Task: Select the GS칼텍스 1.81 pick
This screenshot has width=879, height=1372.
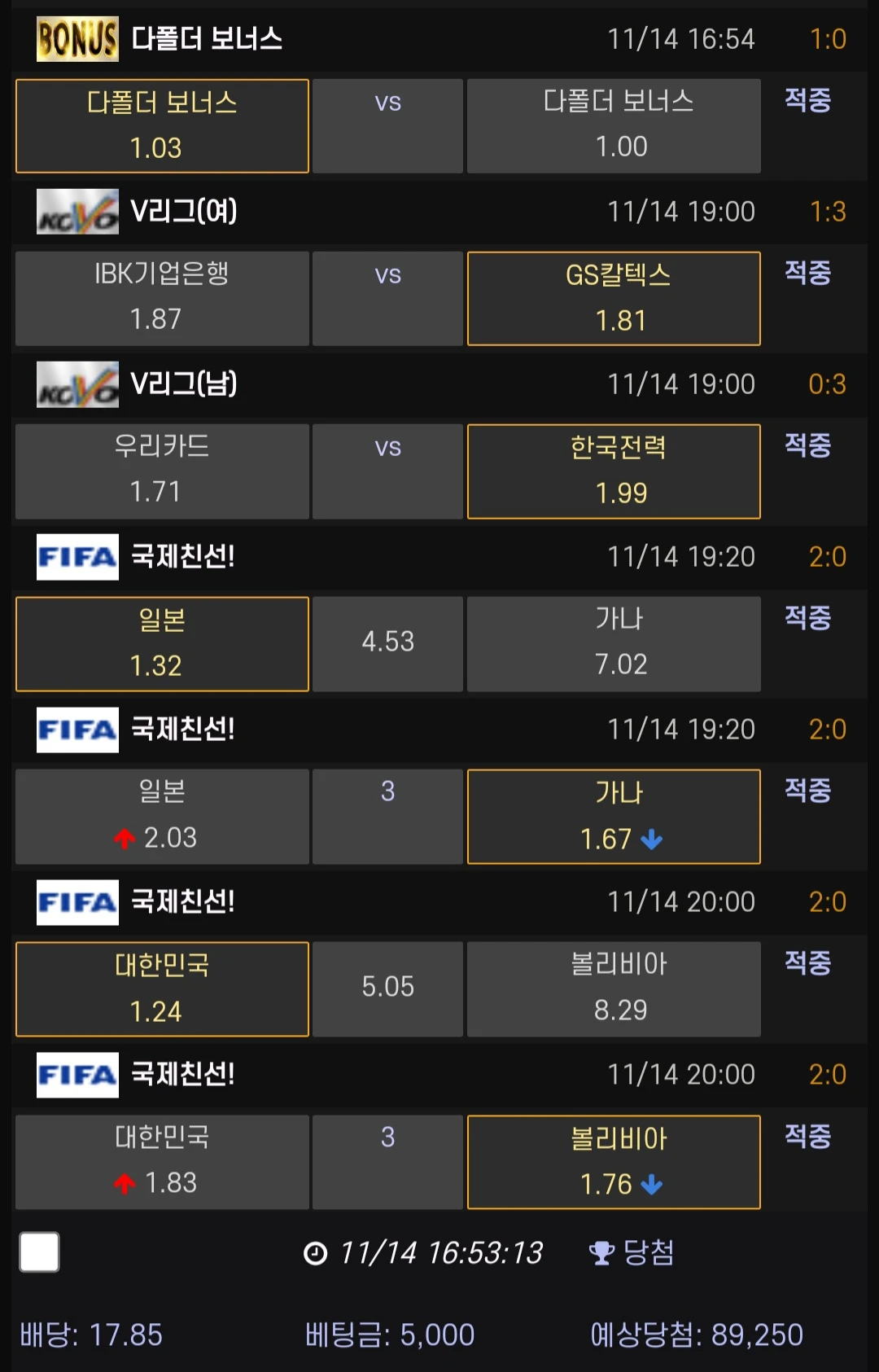Action: coord(614,298)
